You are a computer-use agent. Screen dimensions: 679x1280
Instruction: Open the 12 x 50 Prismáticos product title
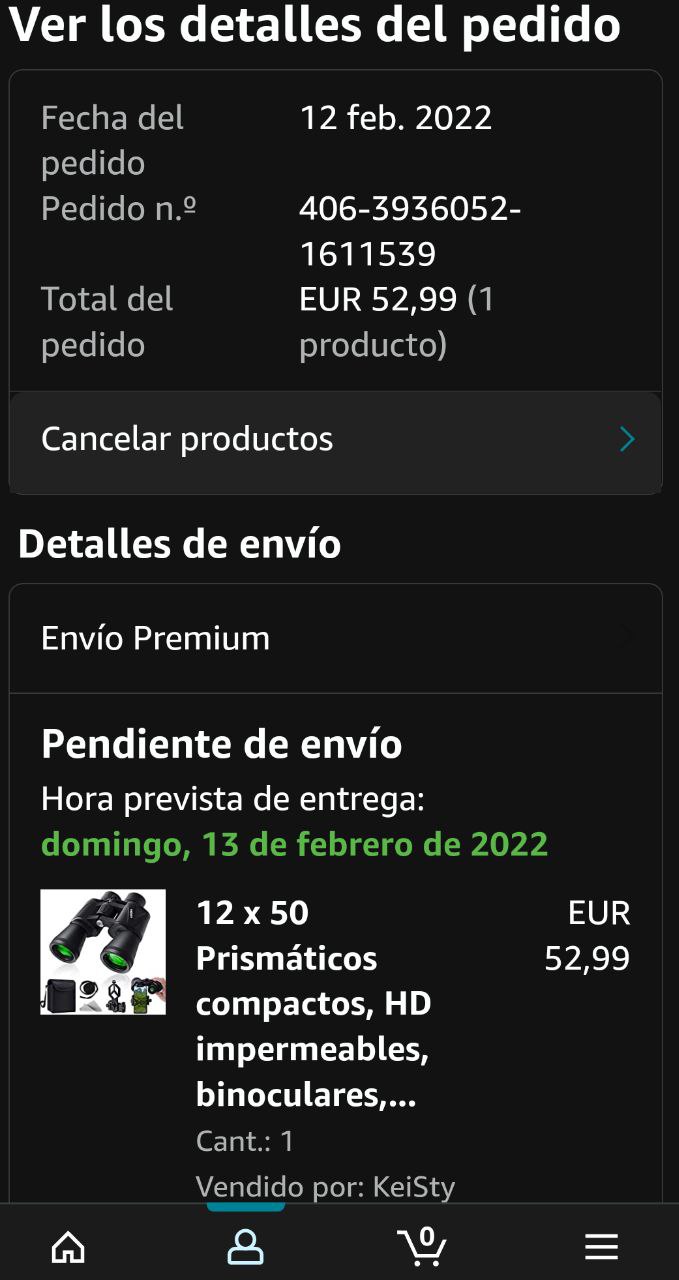tap(313, 1003)
